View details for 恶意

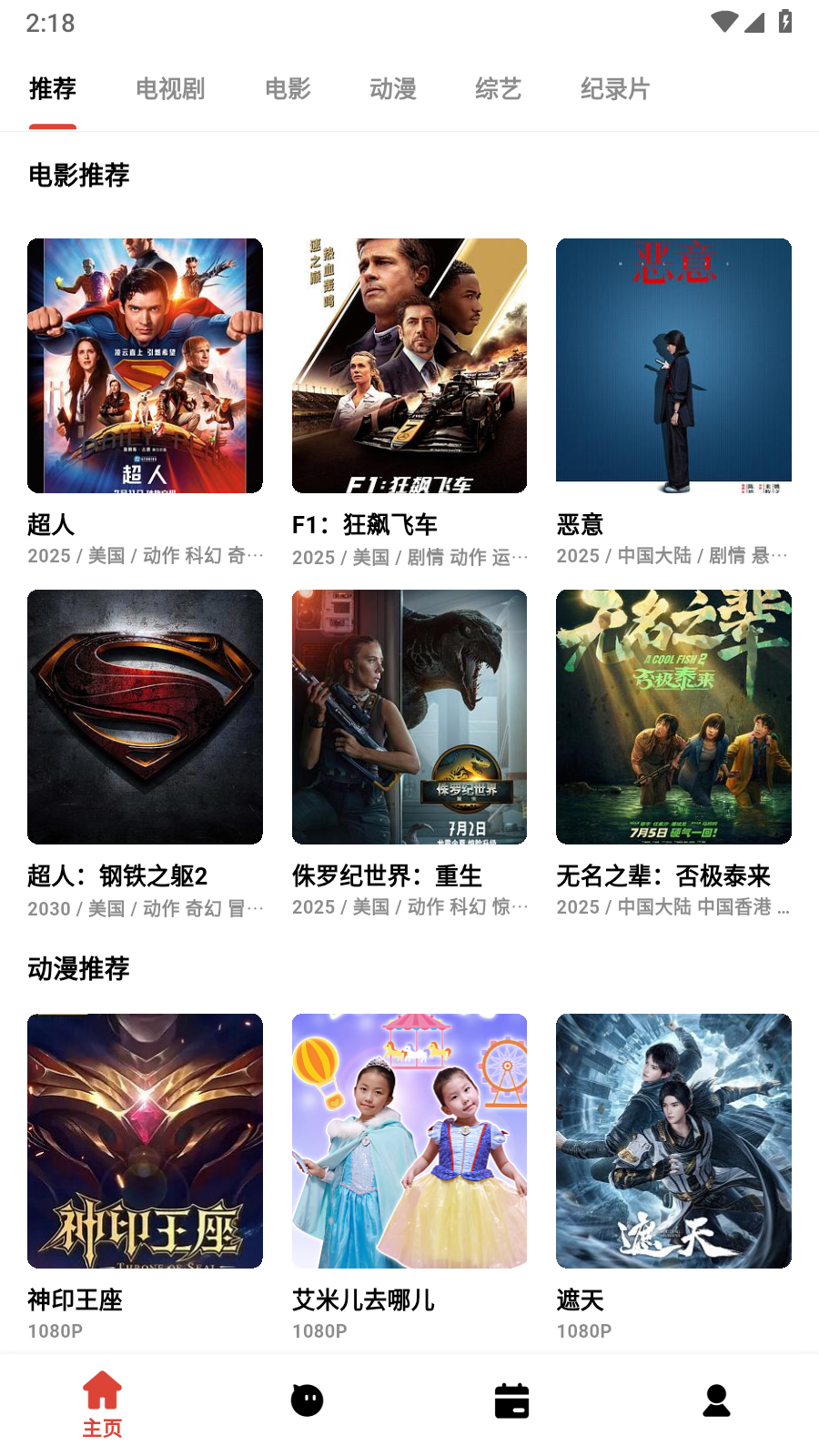tap(673, 366)
